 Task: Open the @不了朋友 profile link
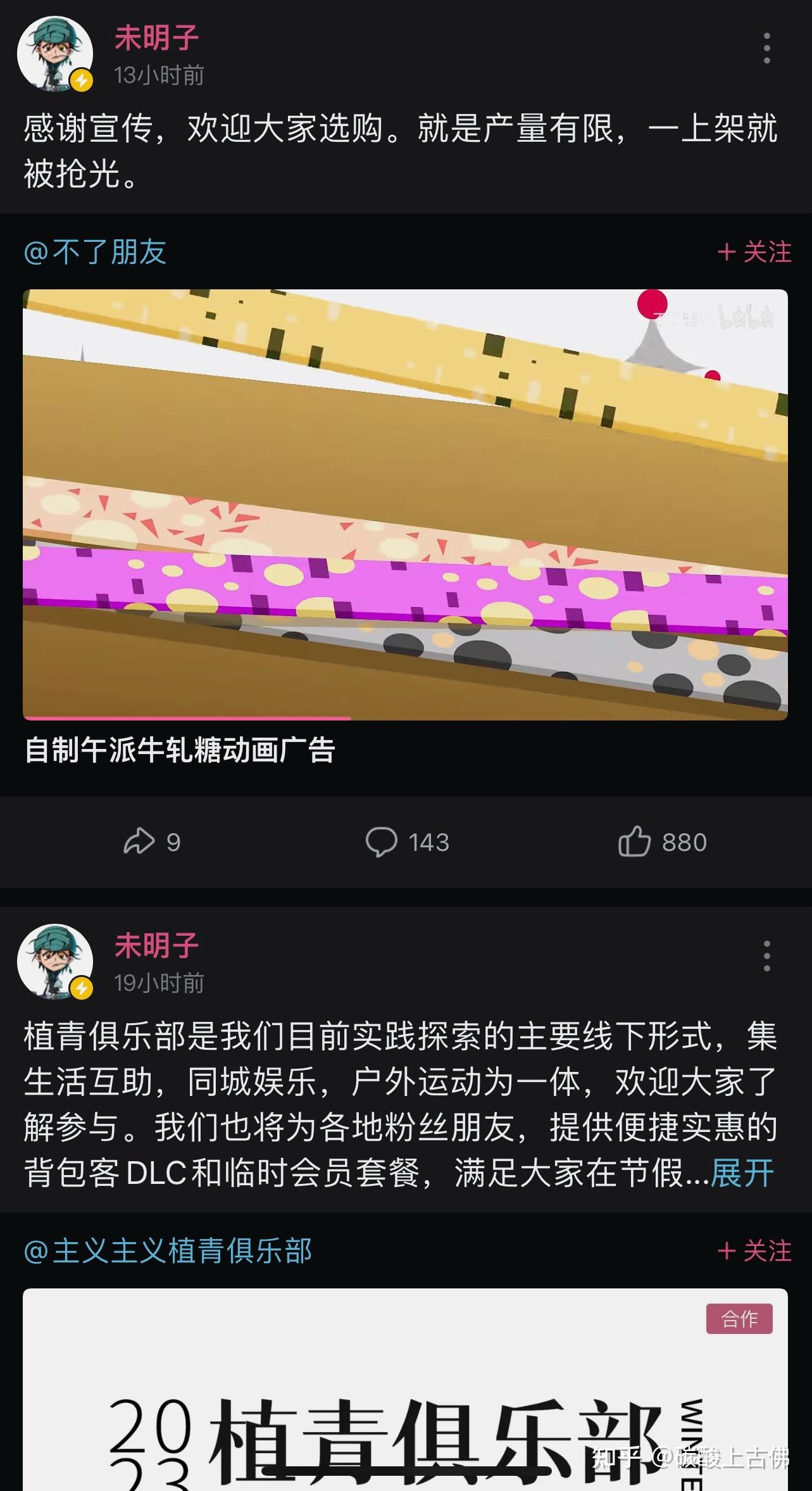(95, 252)
